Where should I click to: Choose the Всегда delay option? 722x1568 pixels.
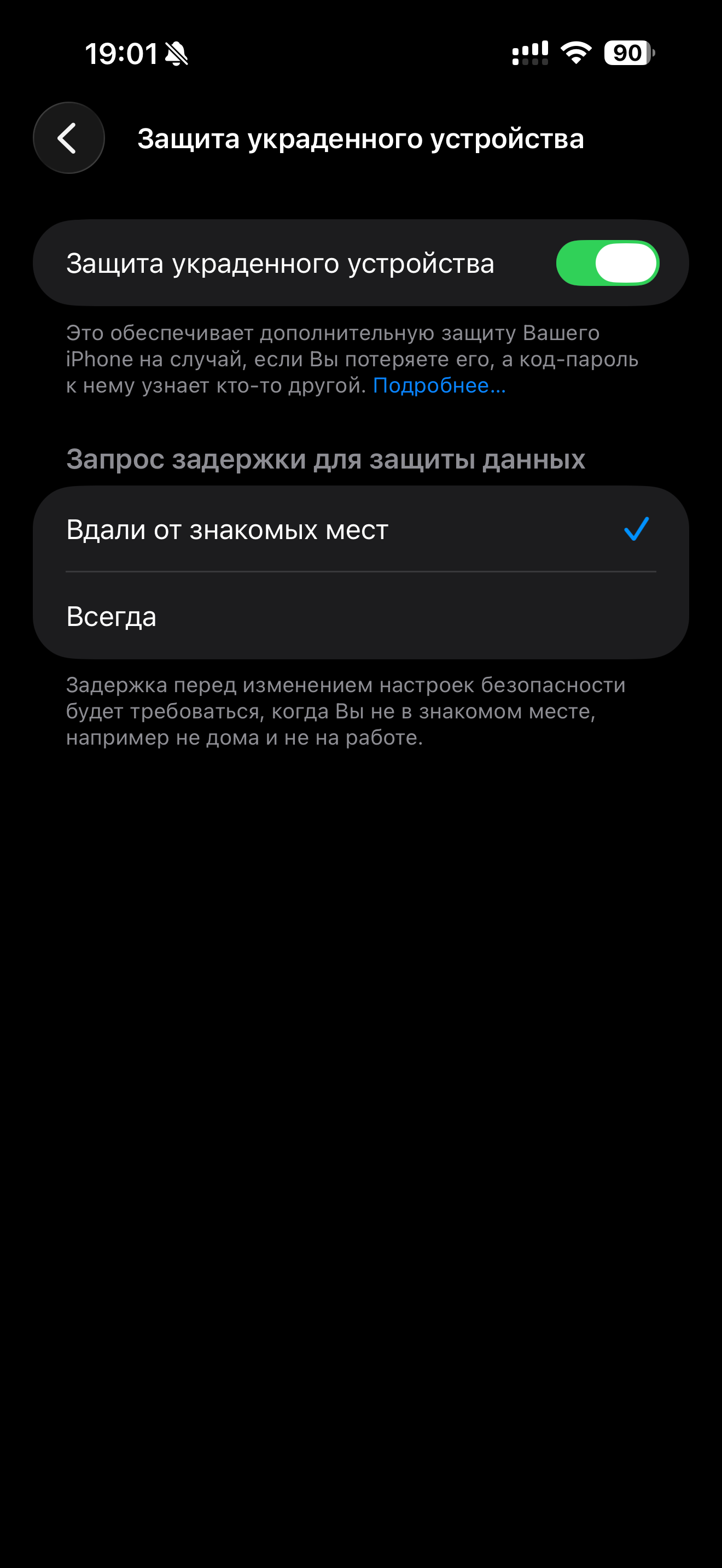coord(360,616)
